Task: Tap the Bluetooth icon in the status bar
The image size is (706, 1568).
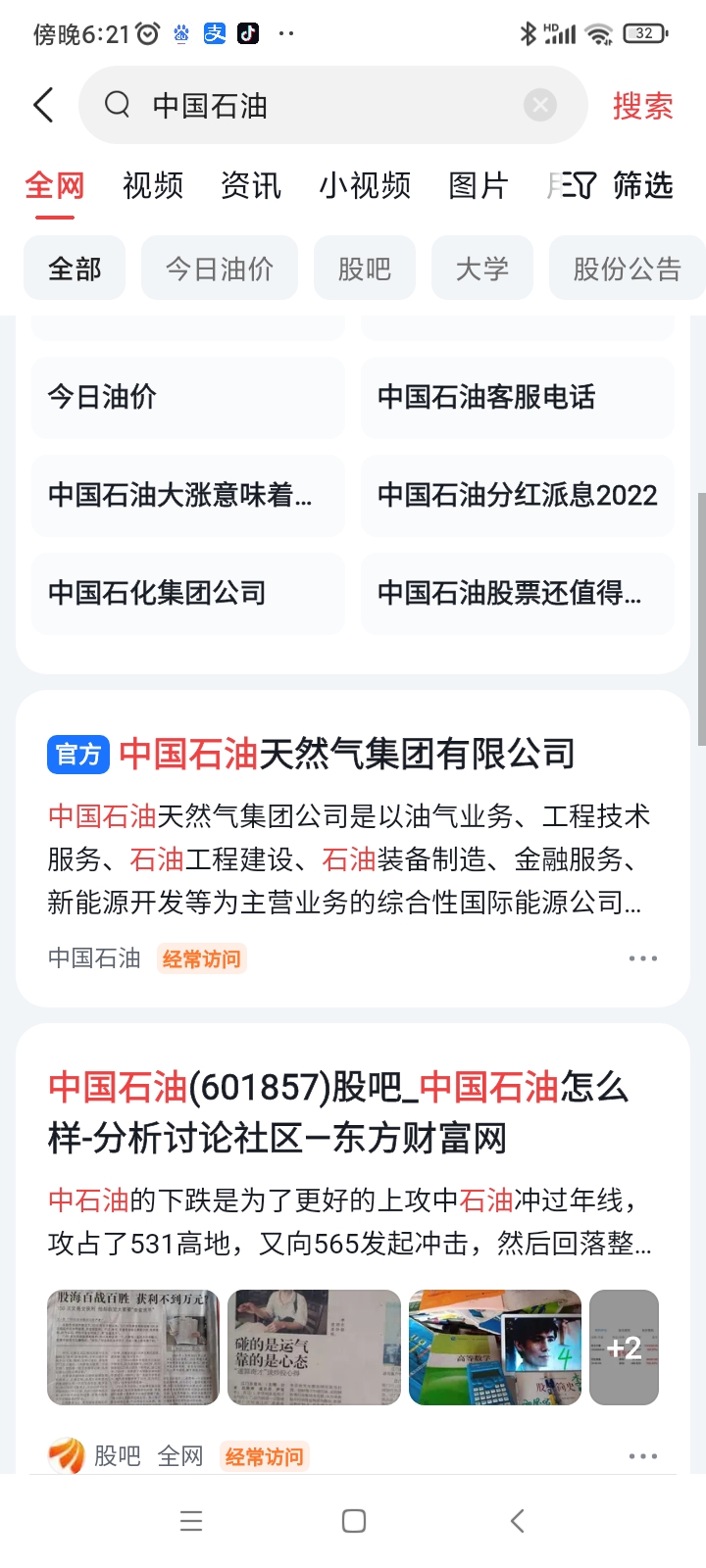Action: click(528, 32)
